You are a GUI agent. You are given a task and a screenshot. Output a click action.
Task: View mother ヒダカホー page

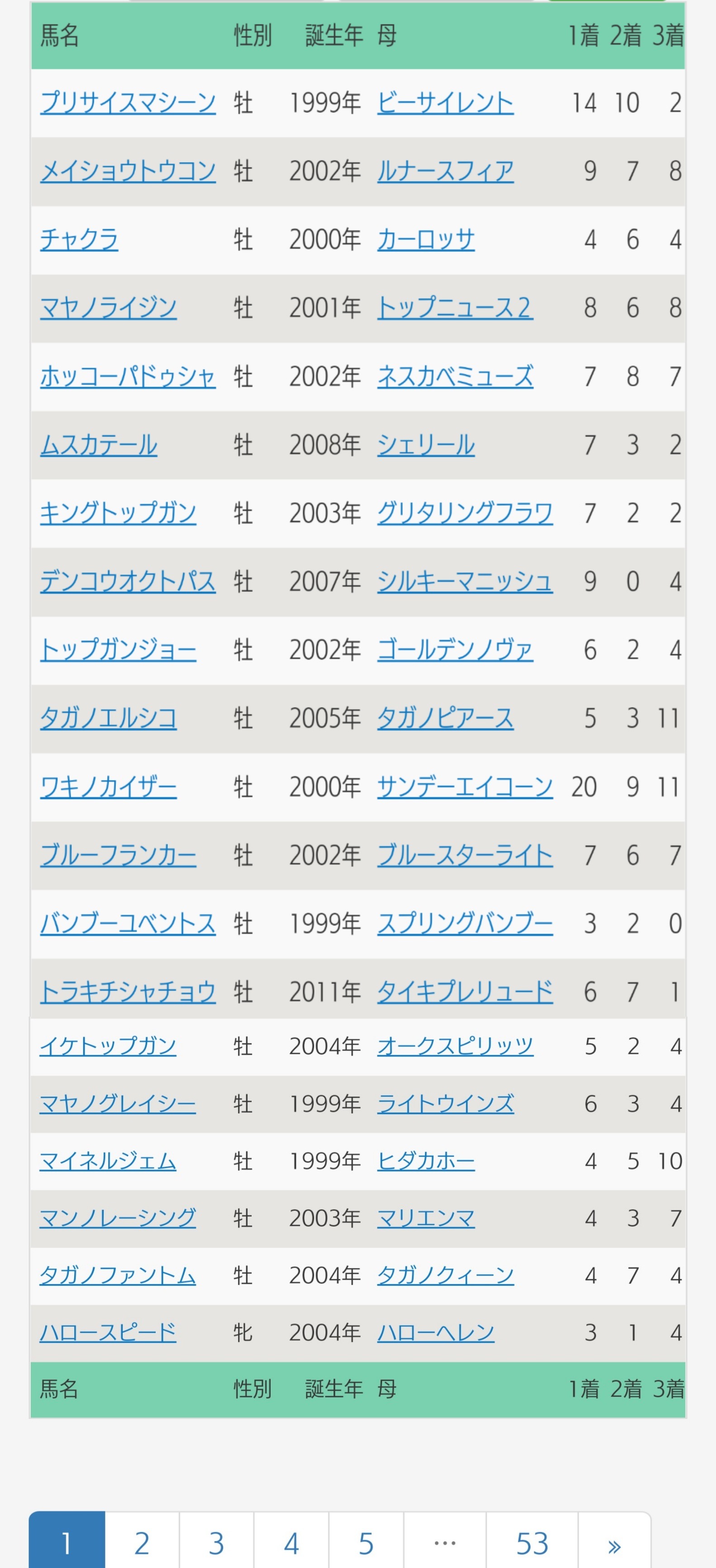(425, 1161)
